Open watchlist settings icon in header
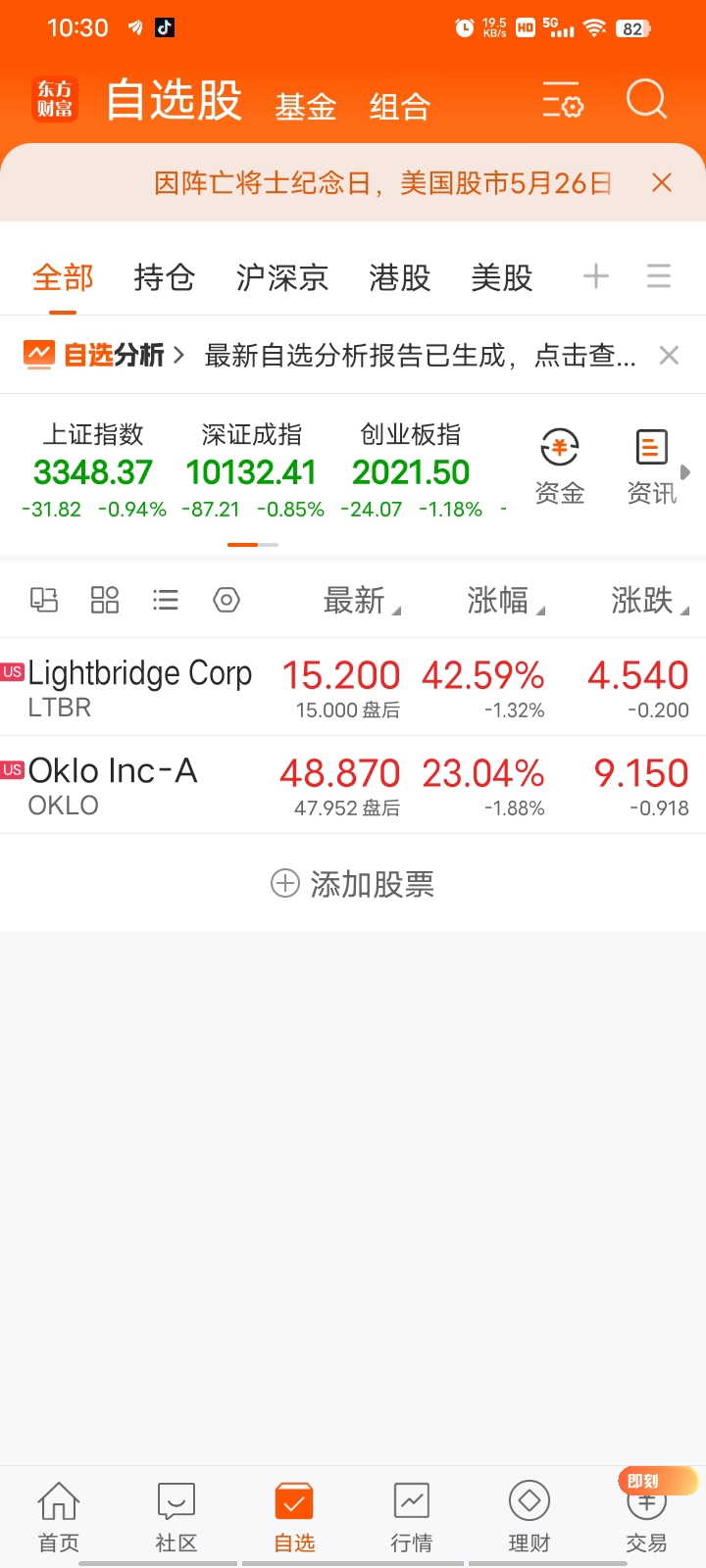The image size is (706, 1568). (x=563, y=100)
